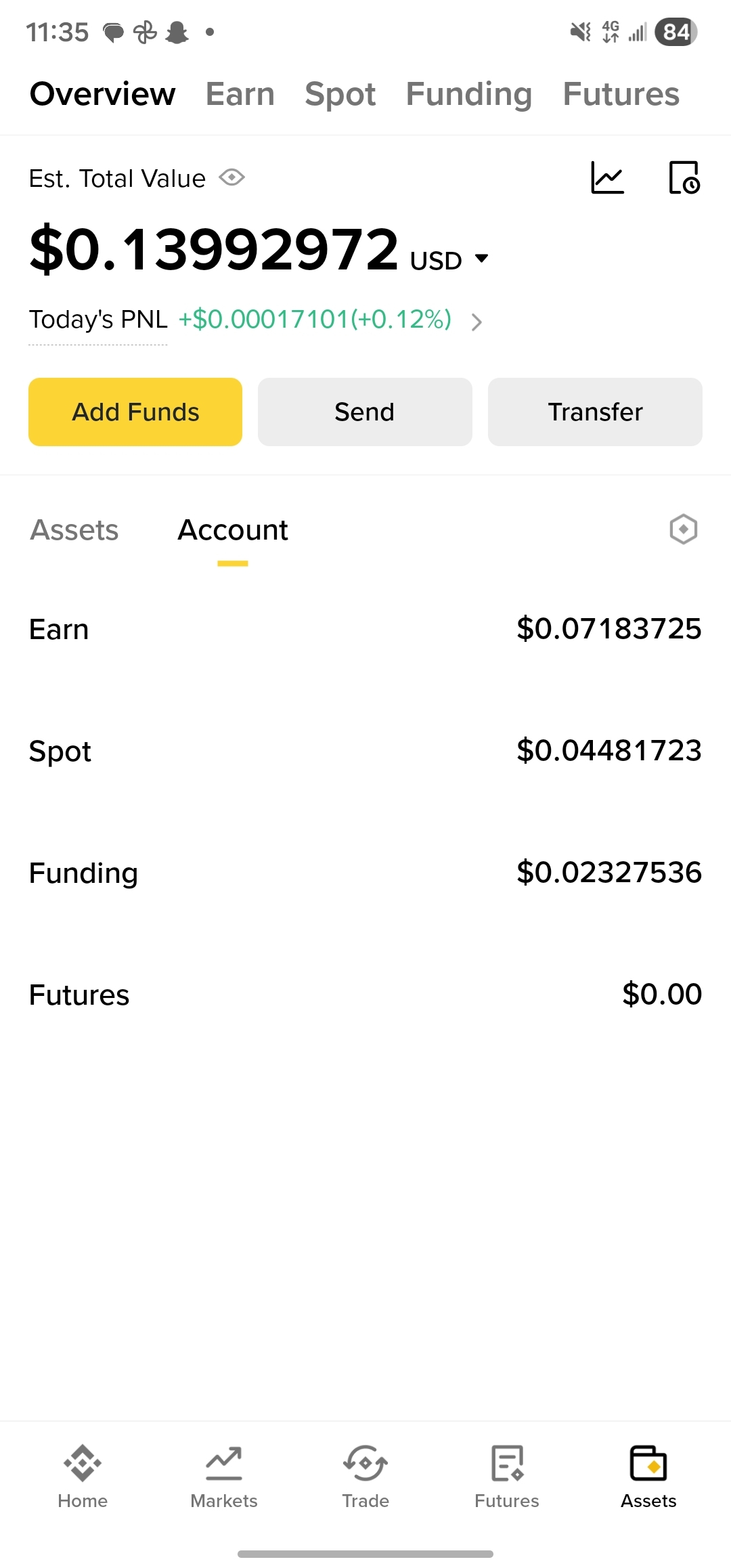Open the transaction history icon

pos(684,178)
